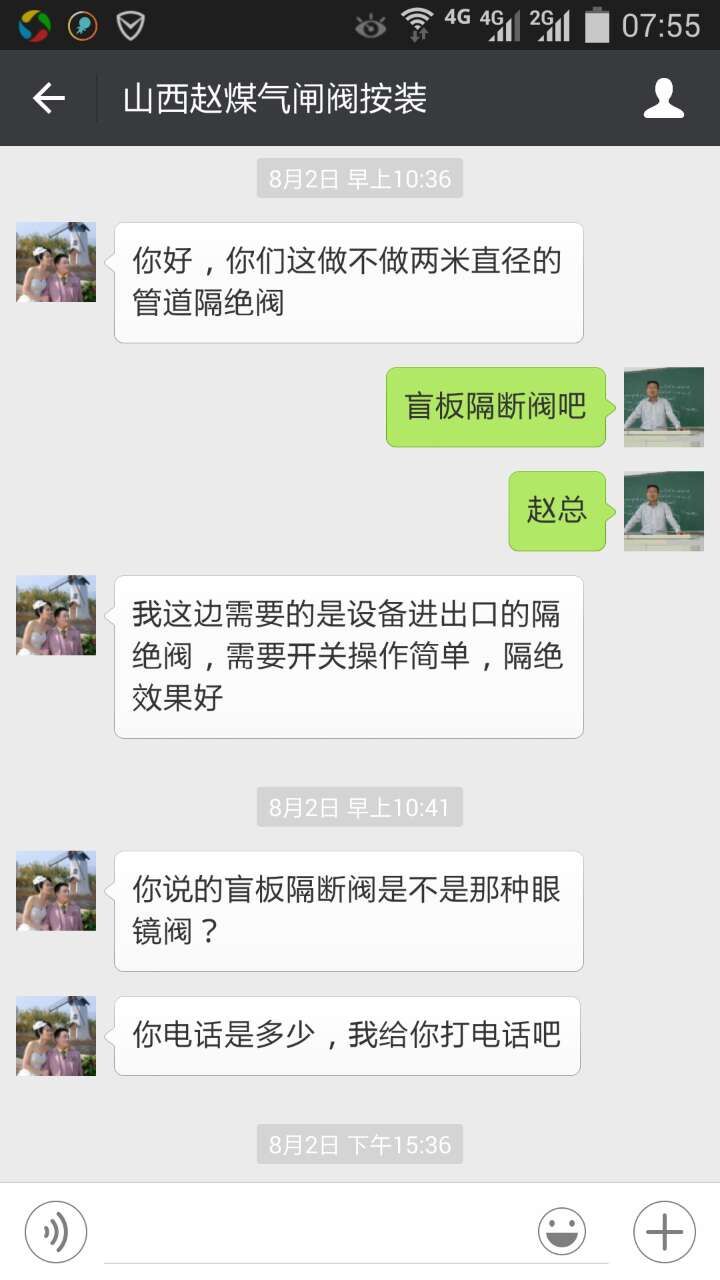
Task: Go back from the chat
Action: point(48,98)
